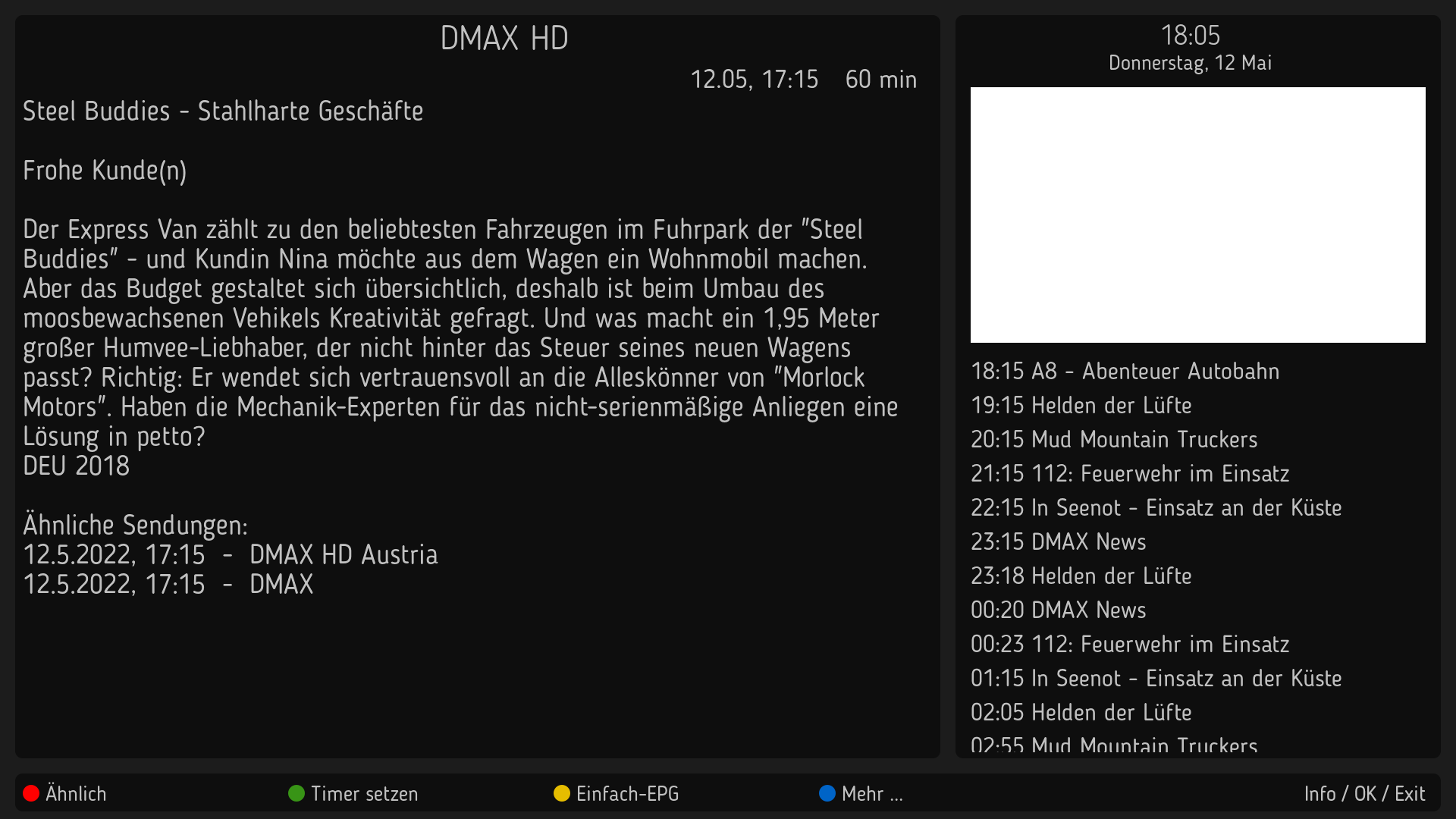Select 02:05 Helden der Lüfte programme
1456x819 pixels.
tap(1081, 712)
